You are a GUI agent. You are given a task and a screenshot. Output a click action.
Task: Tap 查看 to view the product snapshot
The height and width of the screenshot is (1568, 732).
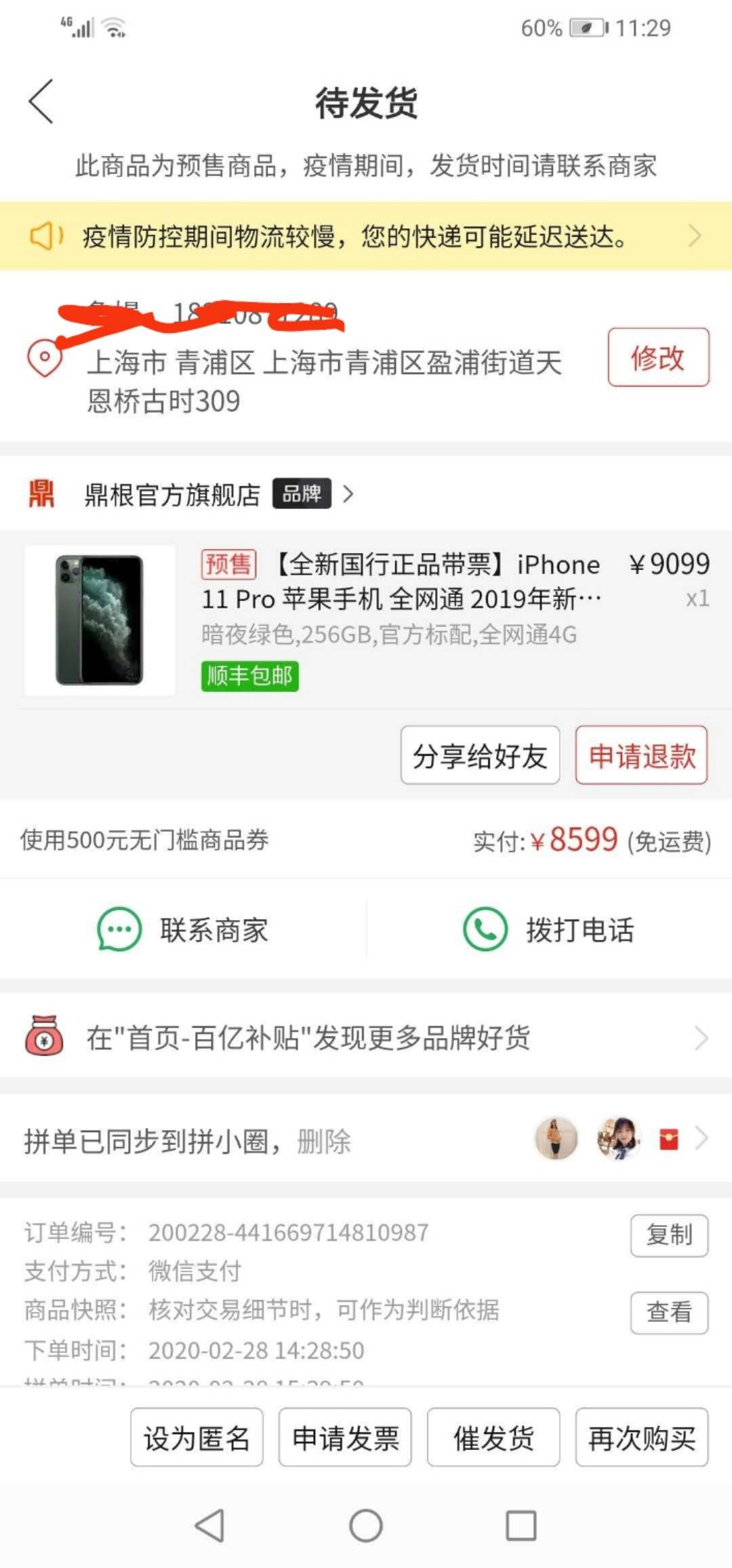point(668,1312)
